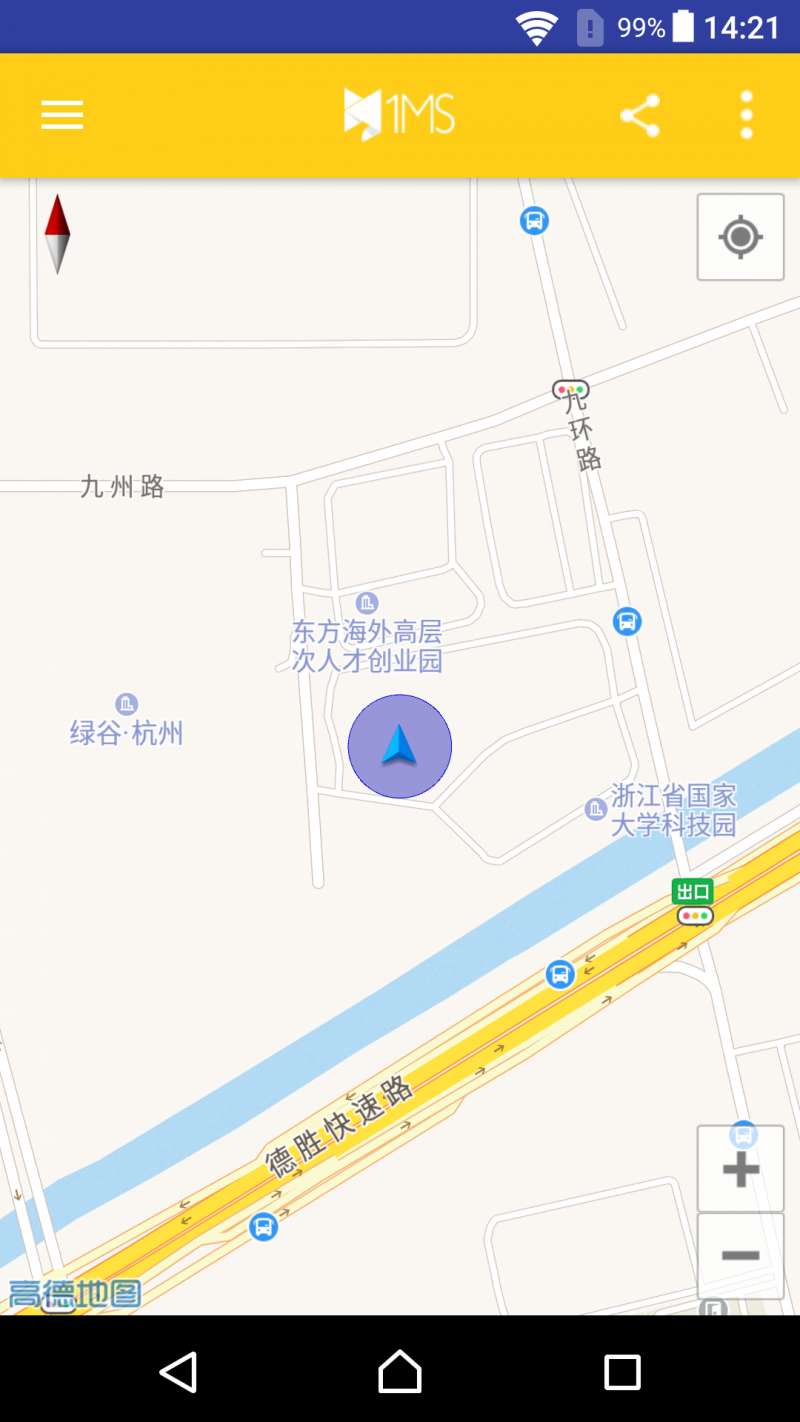Open the overflow menu
The width and height of the screenshot is (800, 1422).
(x=746, y=116)
